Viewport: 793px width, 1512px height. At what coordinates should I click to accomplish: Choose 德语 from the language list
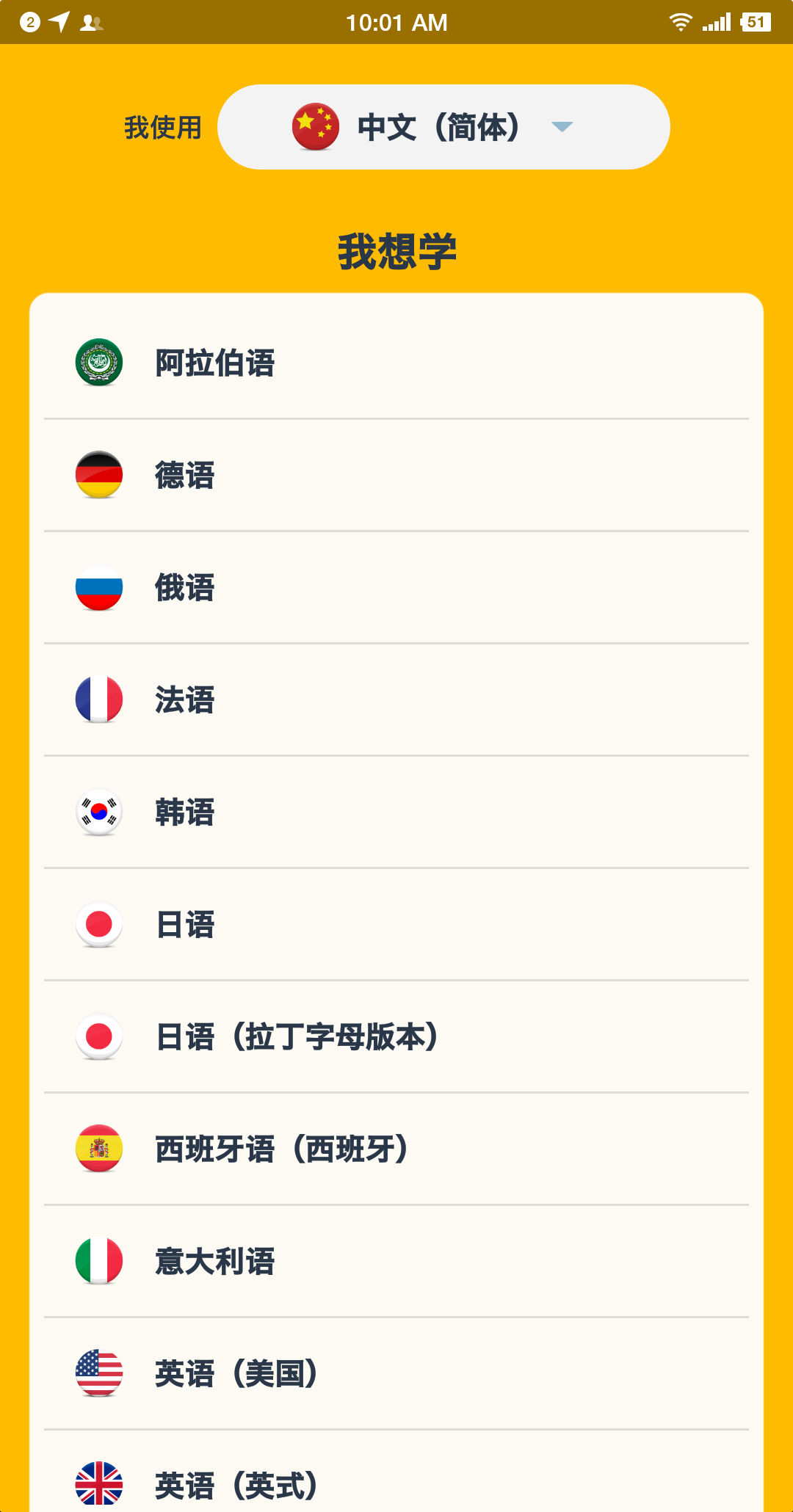(185, 475)
